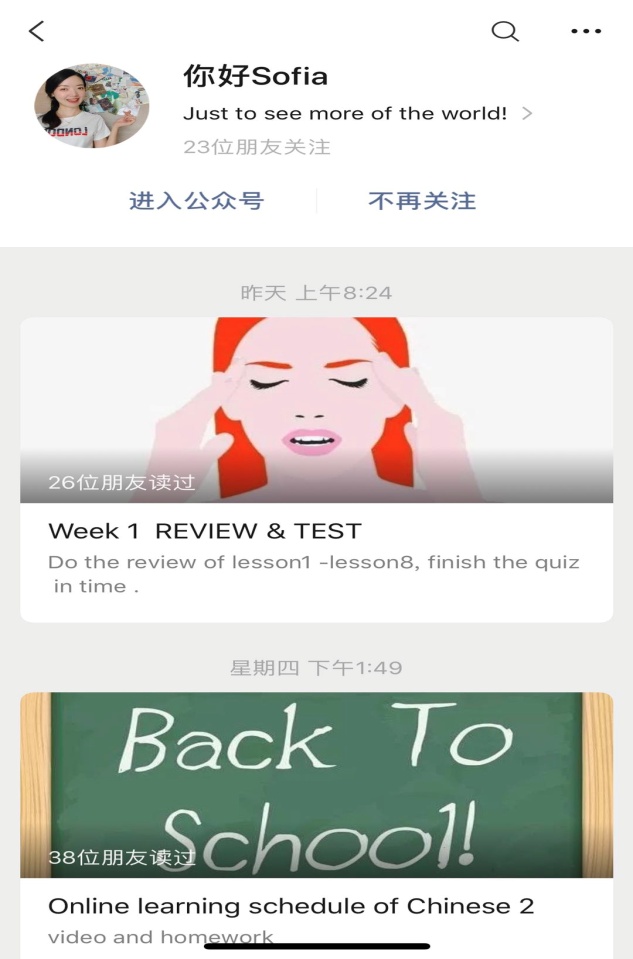Tap 进入公众号 to enter the account
The width and height of the screenshot is (633, 959).
coord(196,201)
